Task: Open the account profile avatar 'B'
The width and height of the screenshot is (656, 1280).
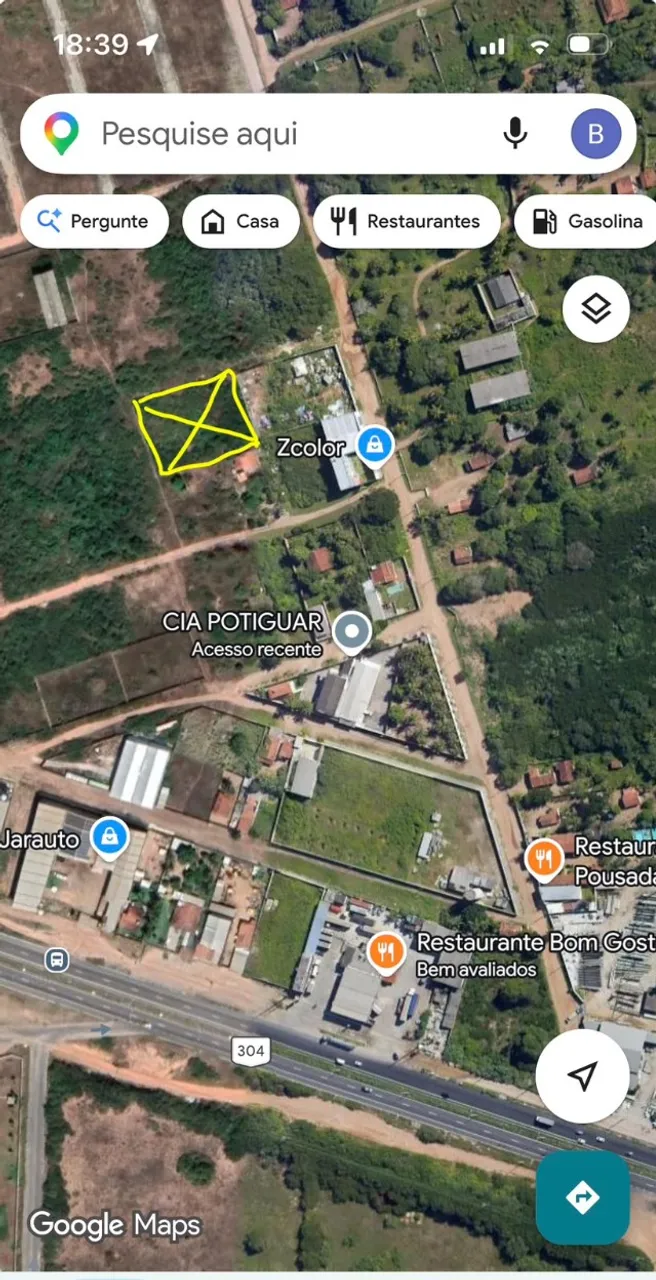Action: coord(596,134)
